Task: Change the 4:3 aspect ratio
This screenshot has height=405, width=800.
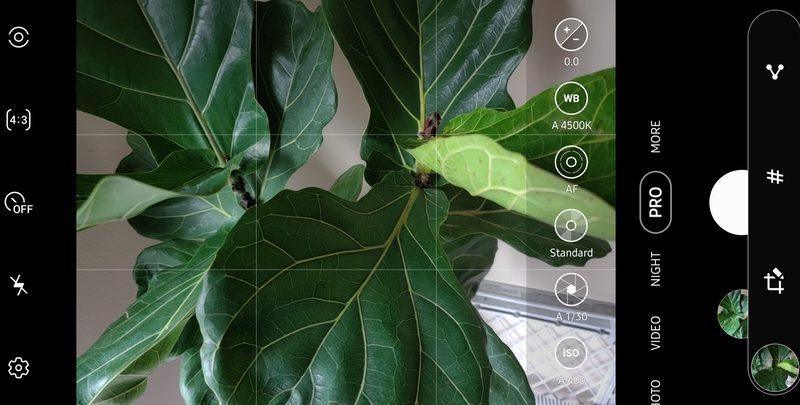Action: (x=18, y=120)
